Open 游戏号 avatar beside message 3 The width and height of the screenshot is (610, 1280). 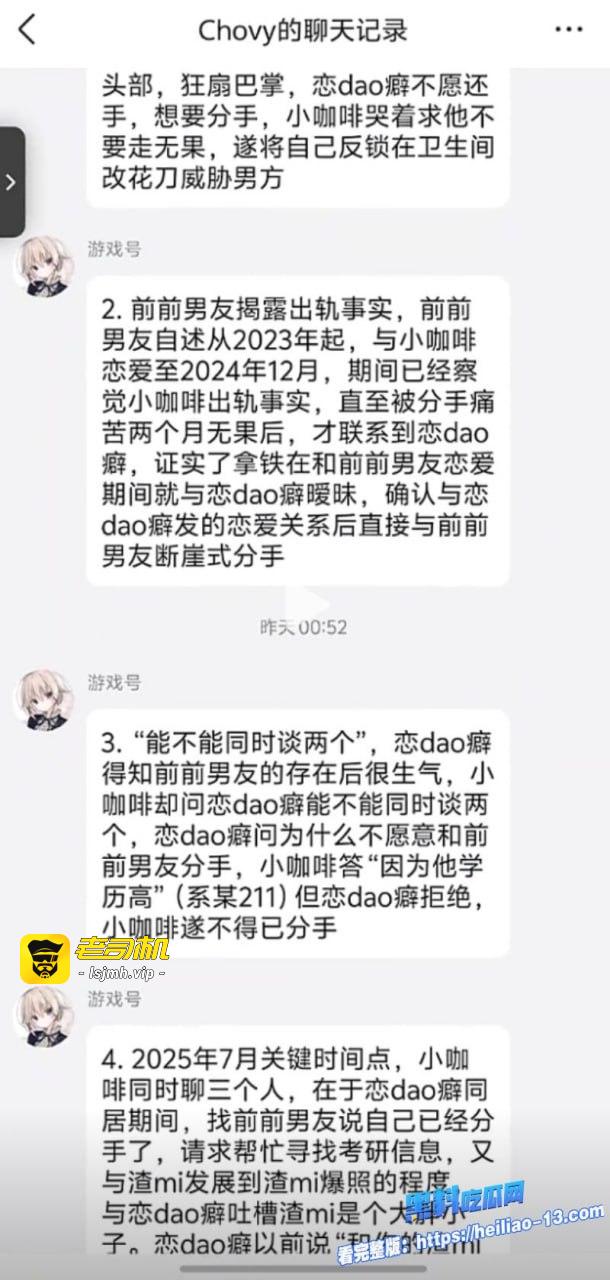click(42, 700)
